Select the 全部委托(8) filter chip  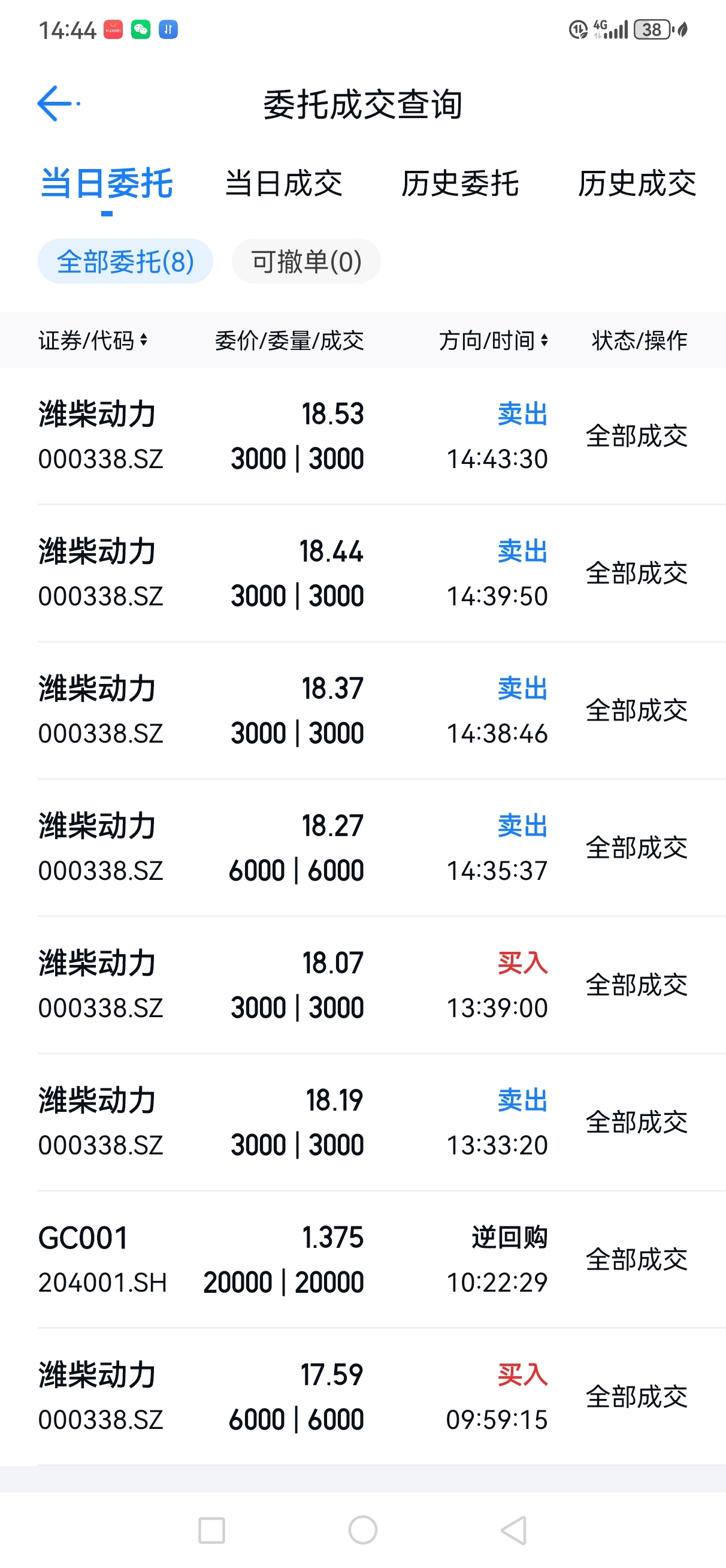pos(125,262)
